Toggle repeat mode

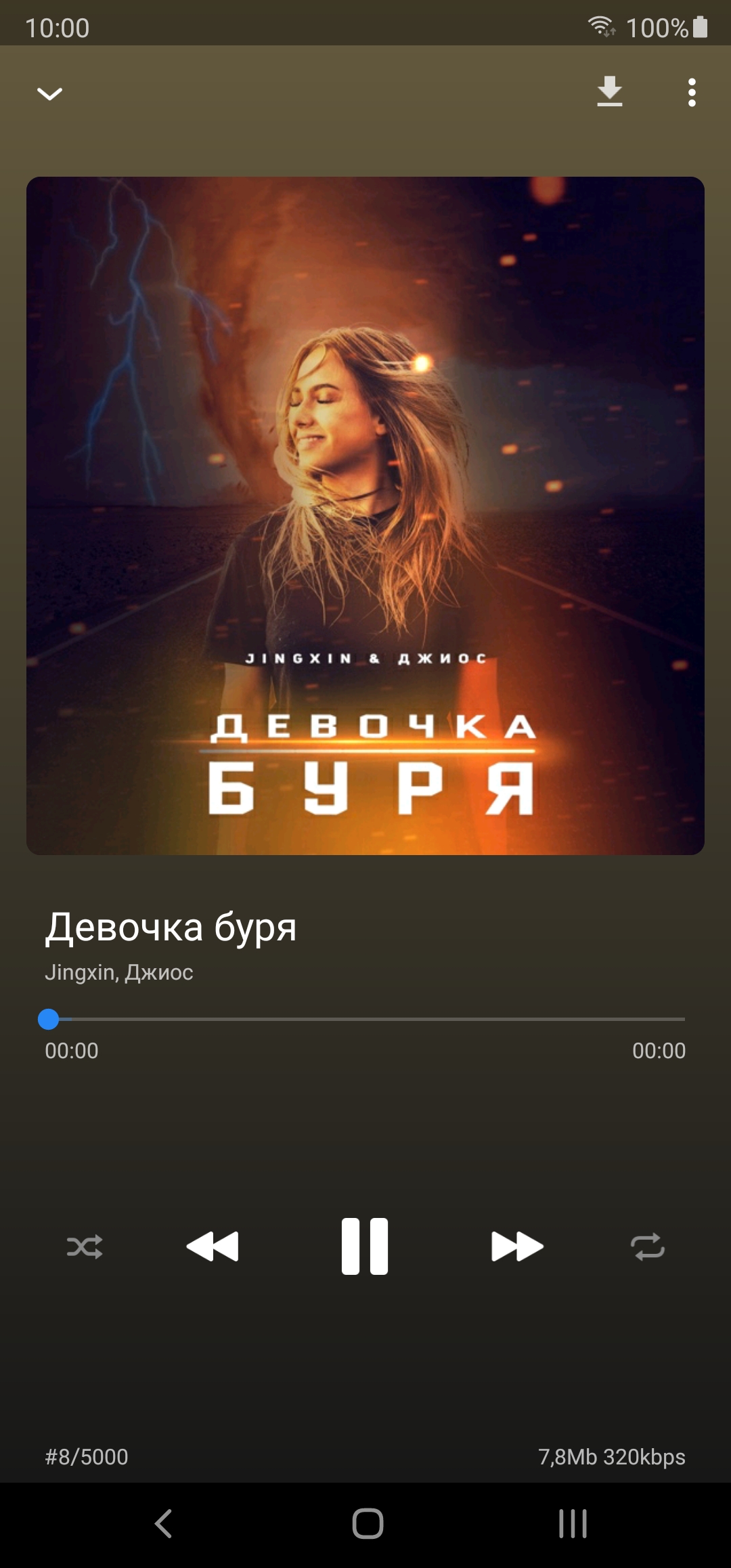648,1246
